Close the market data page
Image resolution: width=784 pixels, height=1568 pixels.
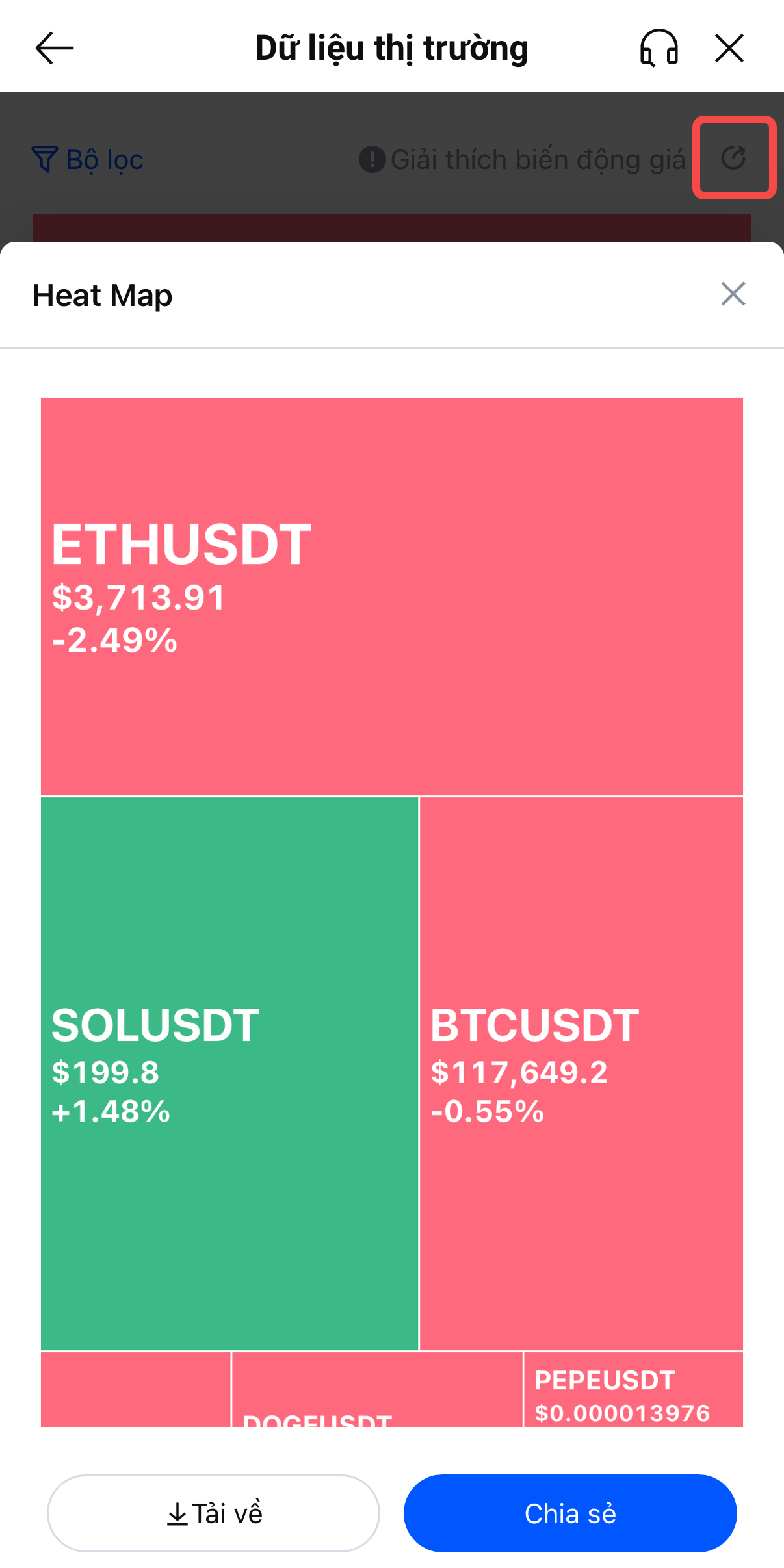click(x=729, y=48)
